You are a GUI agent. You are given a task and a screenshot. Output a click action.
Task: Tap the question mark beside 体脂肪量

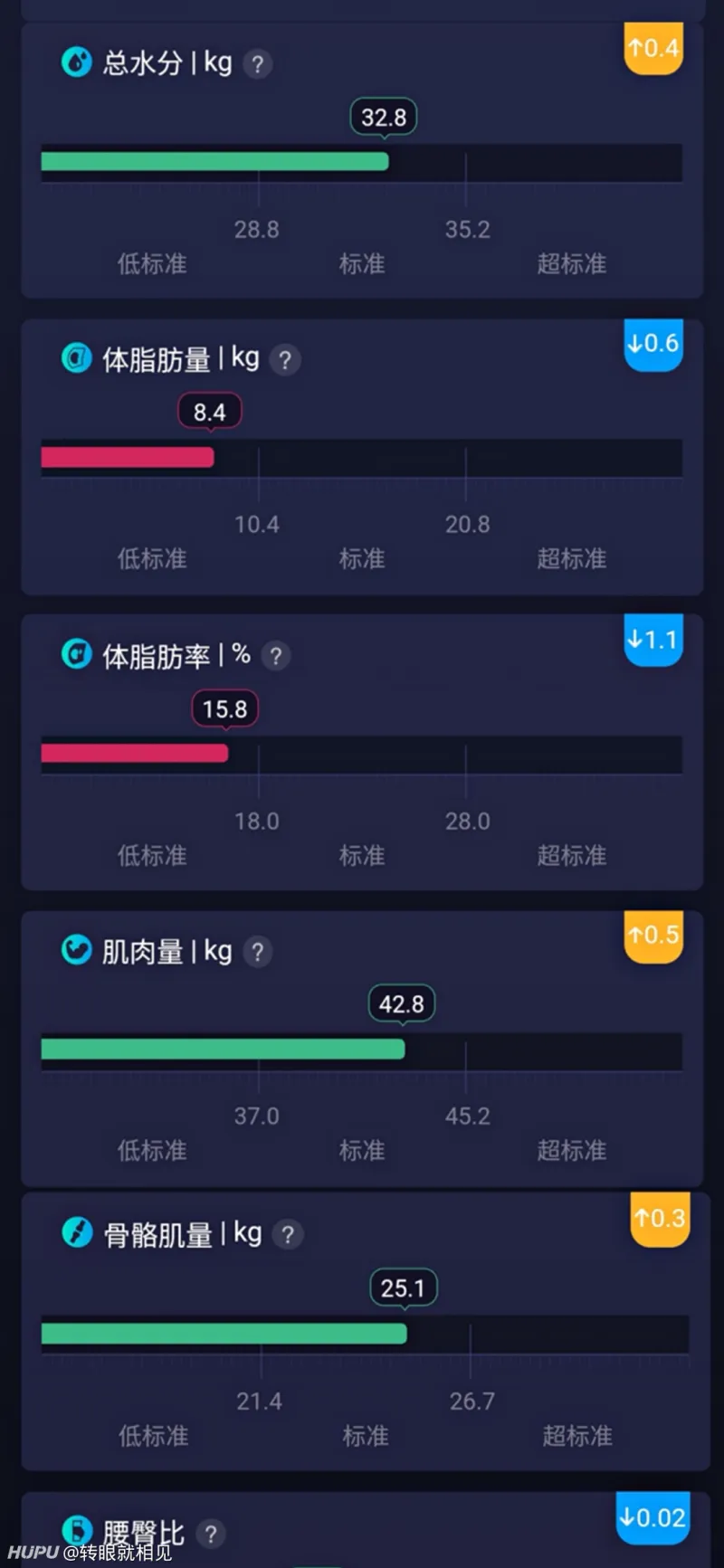pos(285,360)
